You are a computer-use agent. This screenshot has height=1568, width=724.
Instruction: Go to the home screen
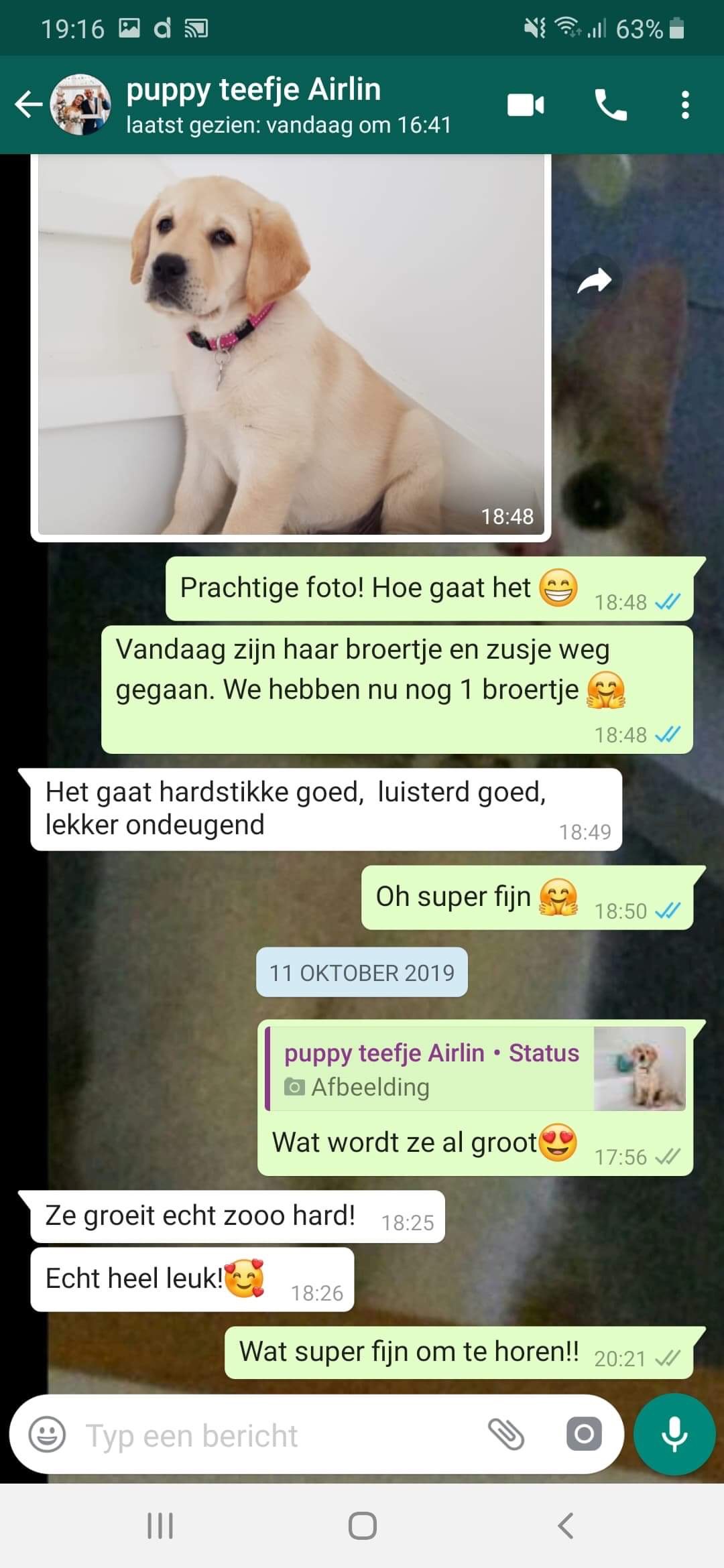point(362,1526)
